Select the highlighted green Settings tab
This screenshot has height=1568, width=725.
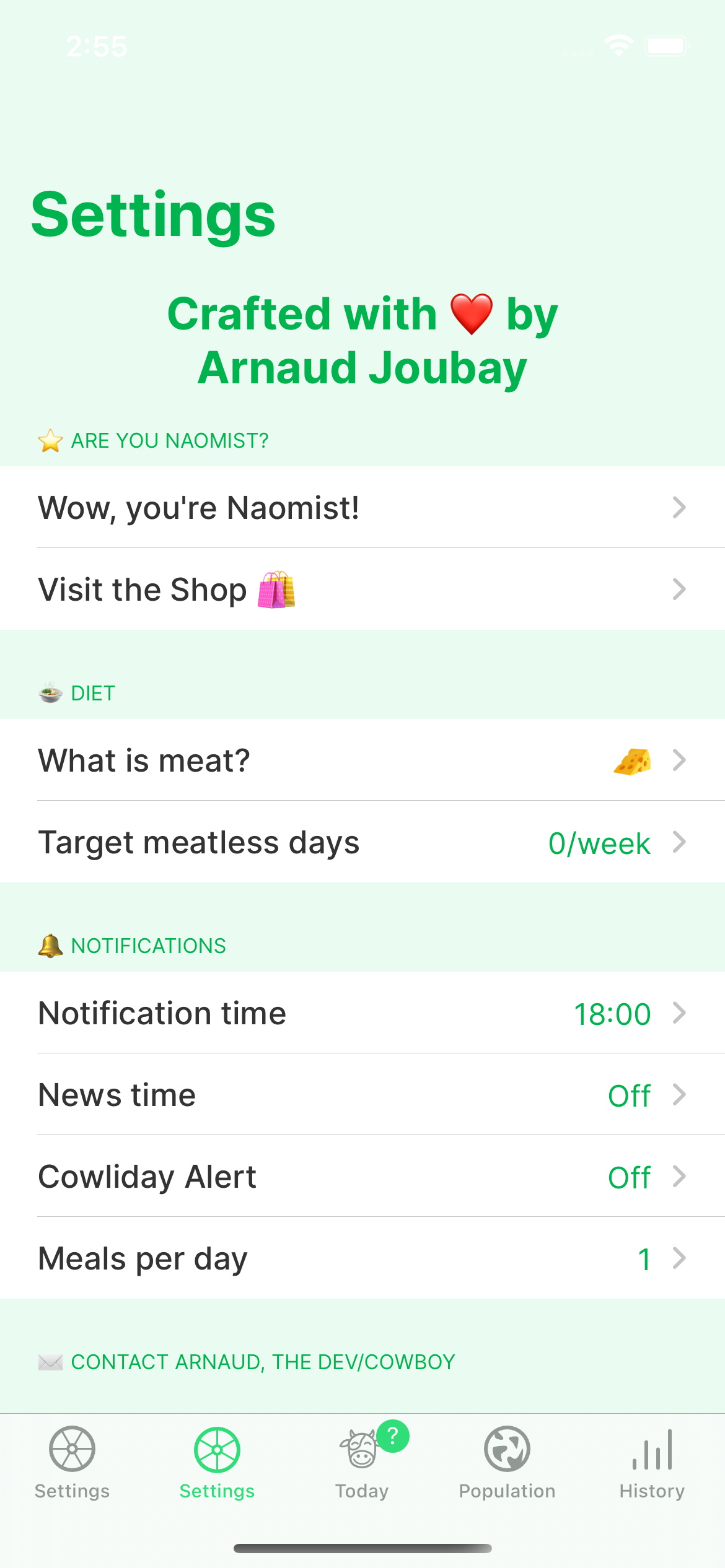click(217, 1463)
